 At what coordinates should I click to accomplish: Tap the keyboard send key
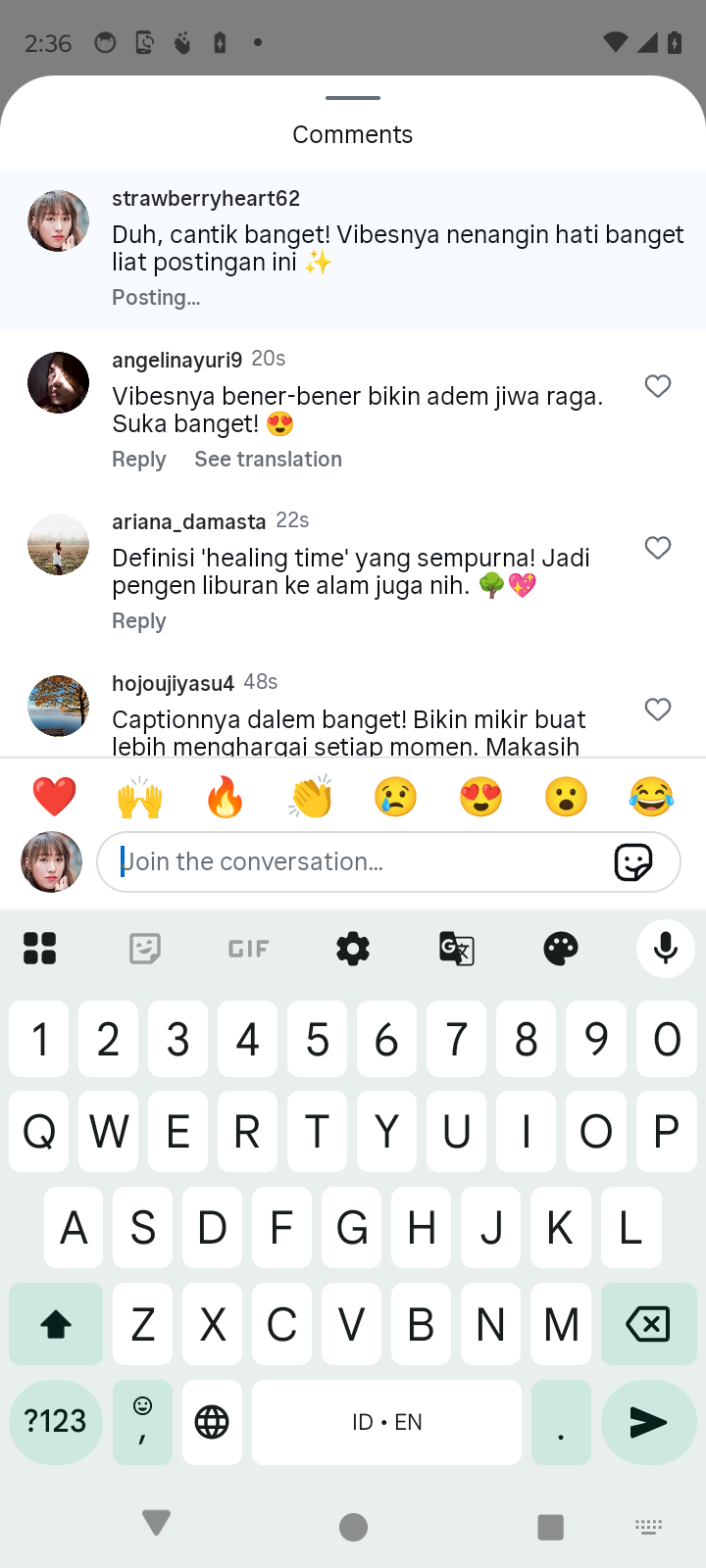[647, 1422]
